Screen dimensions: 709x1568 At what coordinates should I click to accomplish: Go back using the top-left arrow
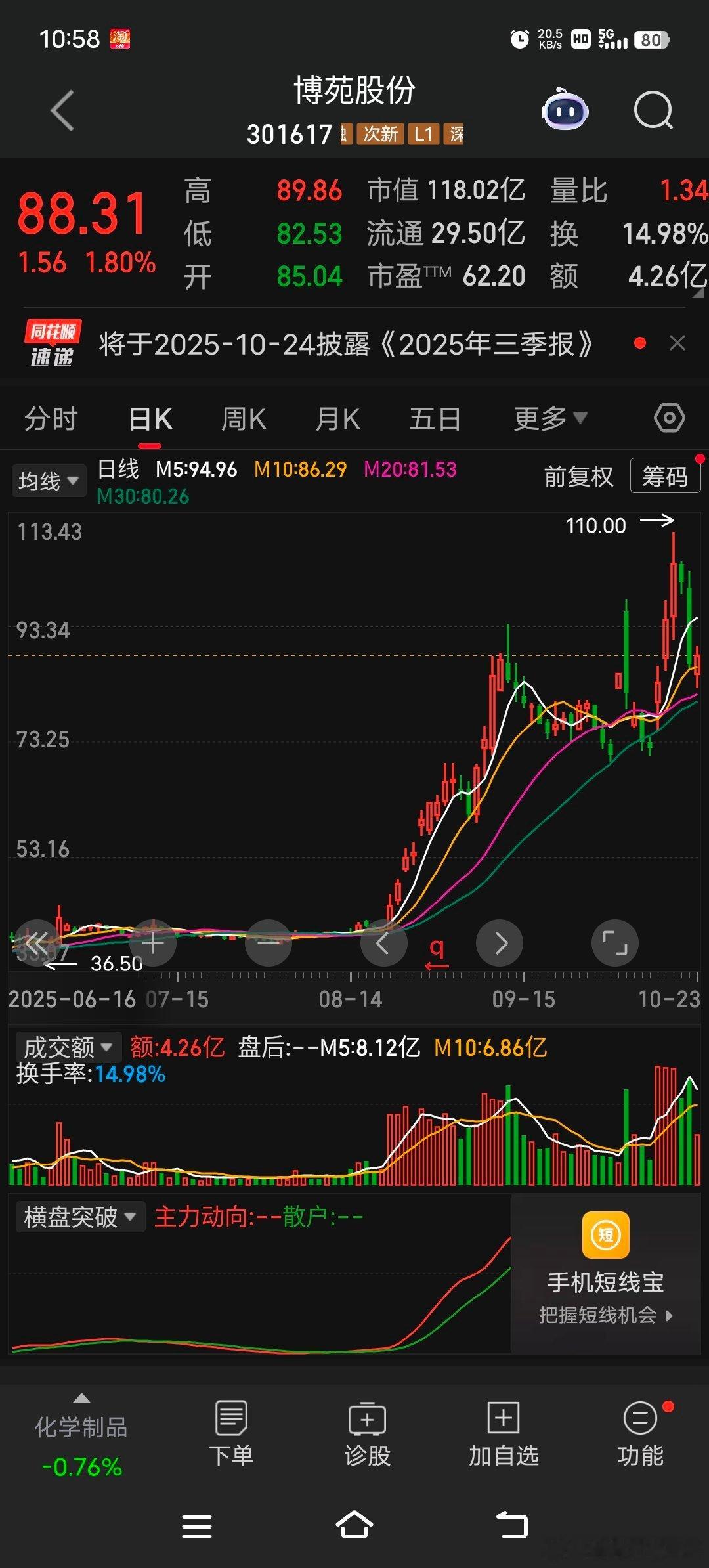click(x=63, y=110)
